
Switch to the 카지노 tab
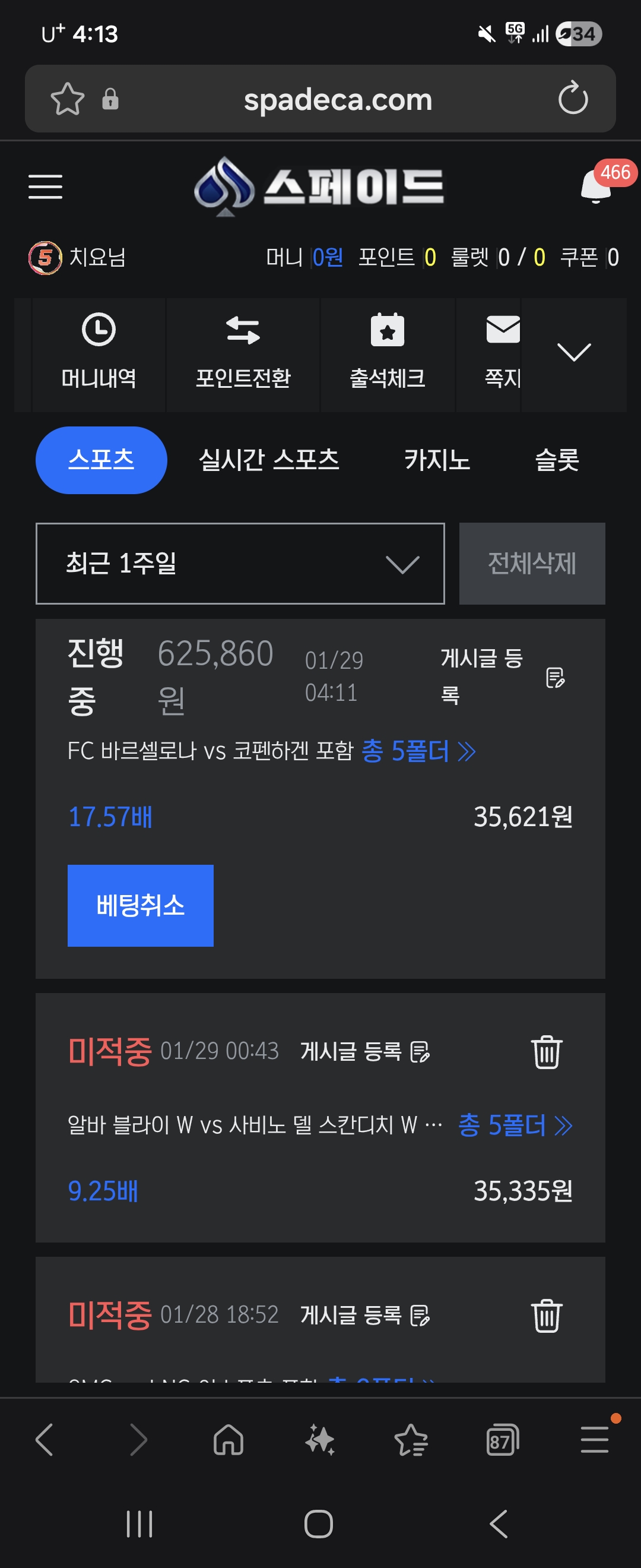[x=437, y=460]
